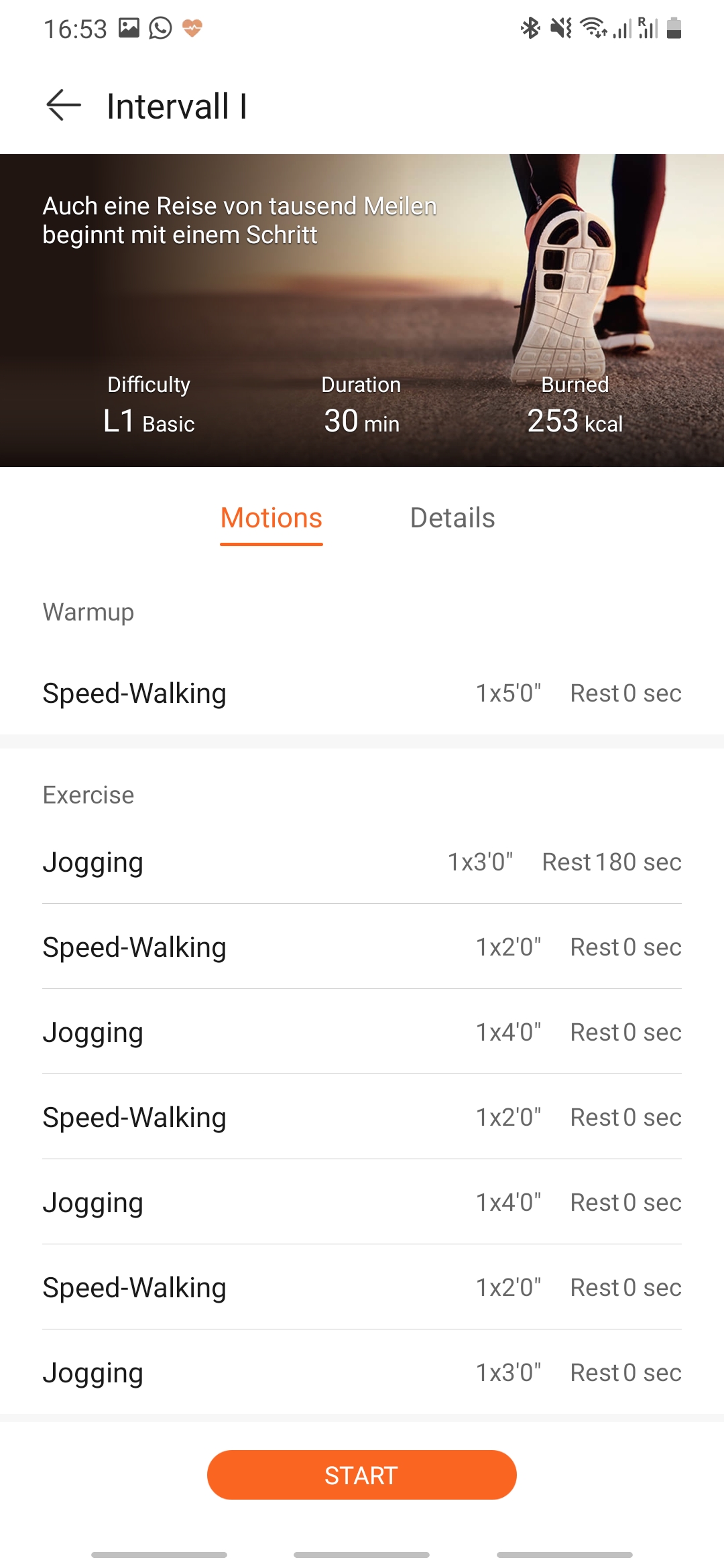The height and width of the screenshot is (1568, 724).
Task: Switch to the Details tab
Action: 452,518
